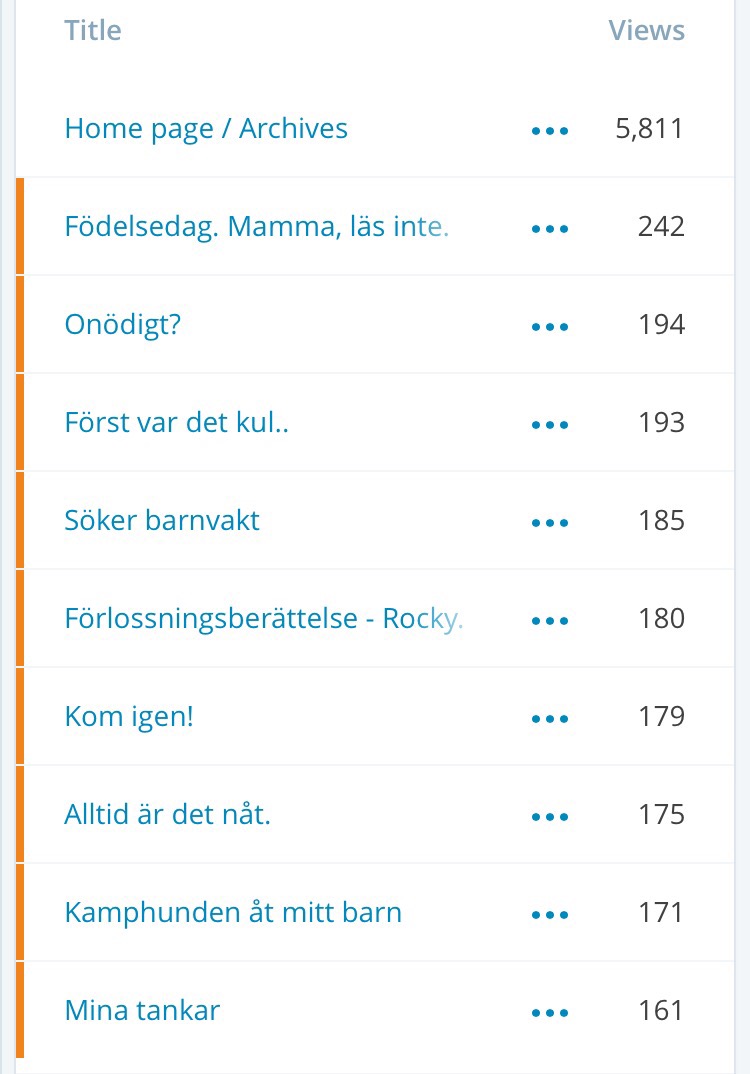Open the post Först var det kul..
The image size is (750, 1074).
coord(177,423)
